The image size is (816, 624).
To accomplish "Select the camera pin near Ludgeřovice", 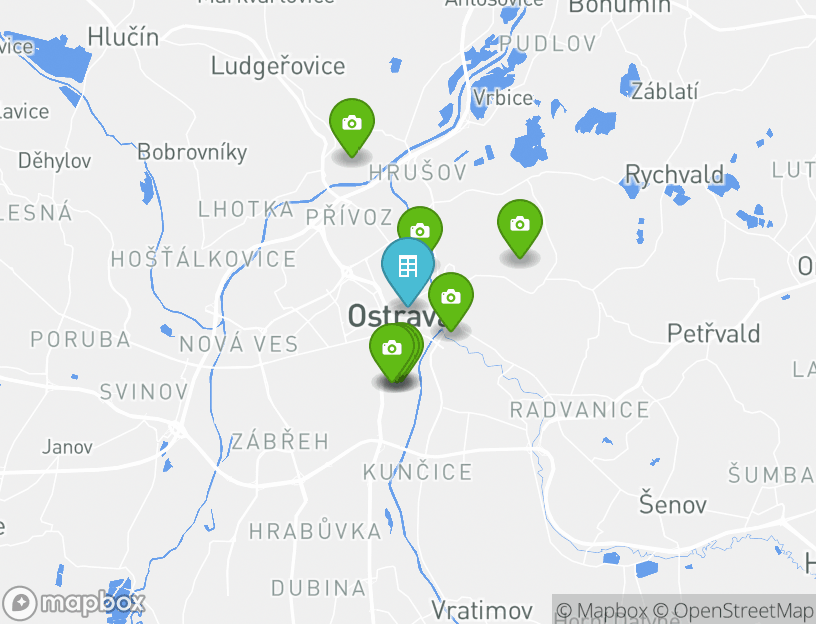I will click(351, 124).
